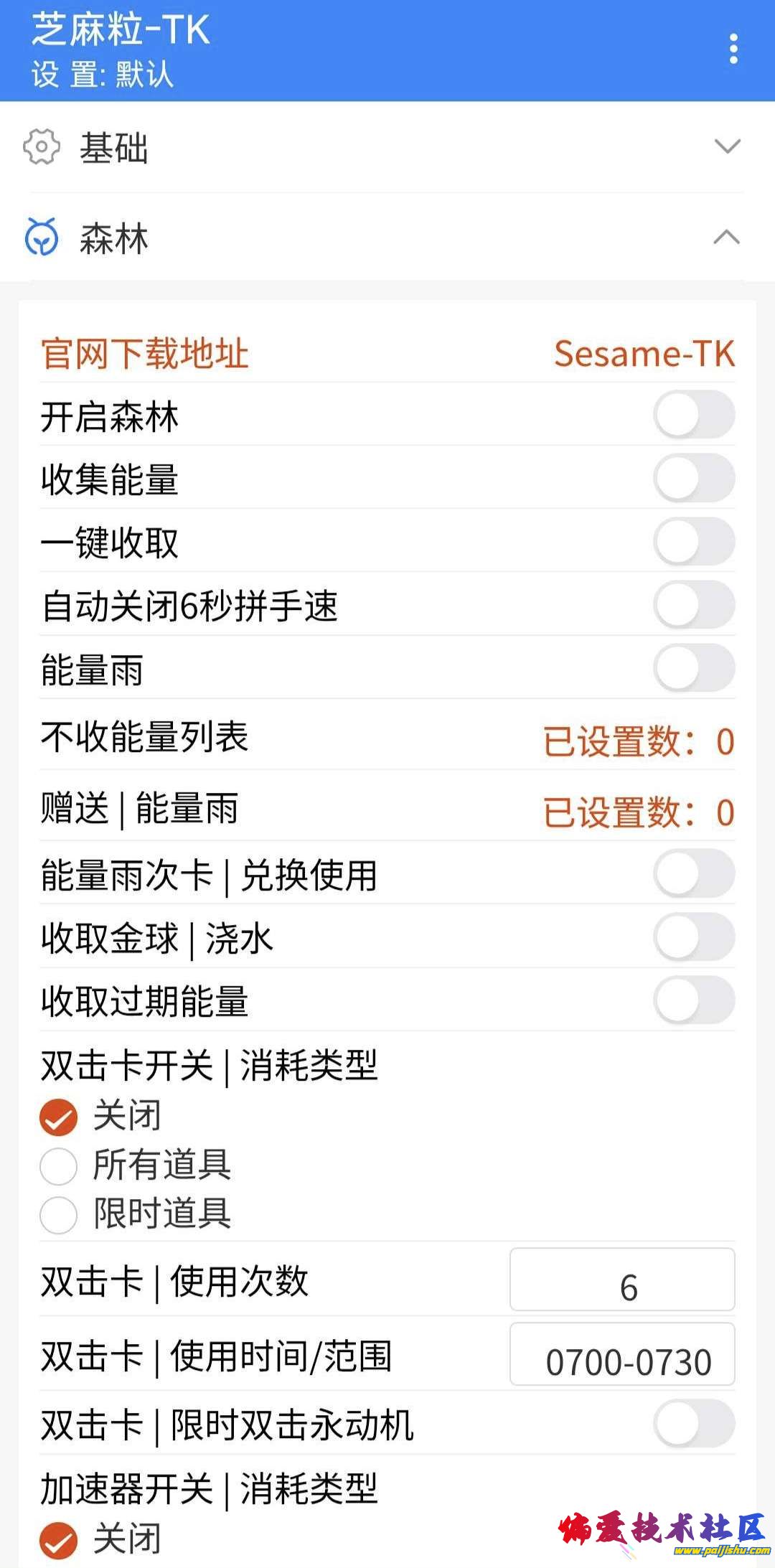
Task: Toggle 收取过期能量 on
Action: pyautogui.click(x=693, y=1000)
